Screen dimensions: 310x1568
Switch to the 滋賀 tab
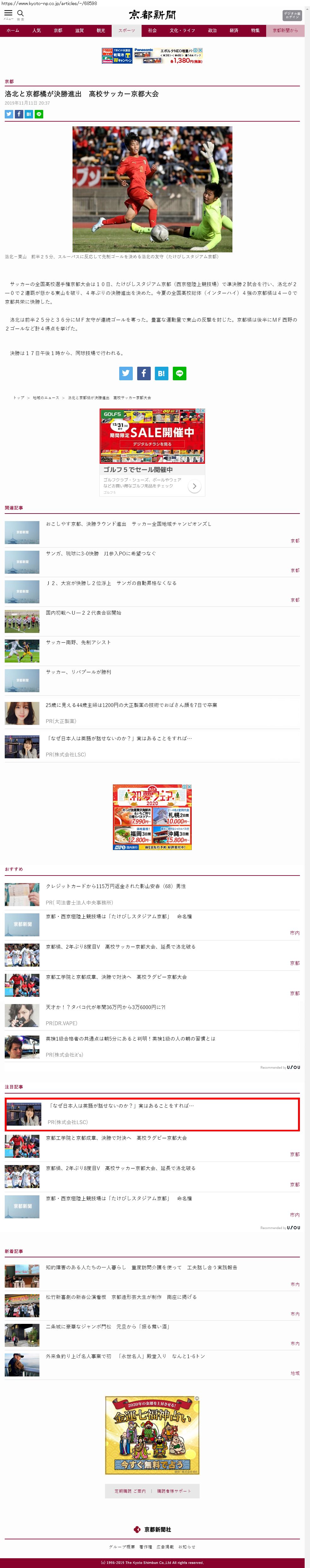click(79, 31)
